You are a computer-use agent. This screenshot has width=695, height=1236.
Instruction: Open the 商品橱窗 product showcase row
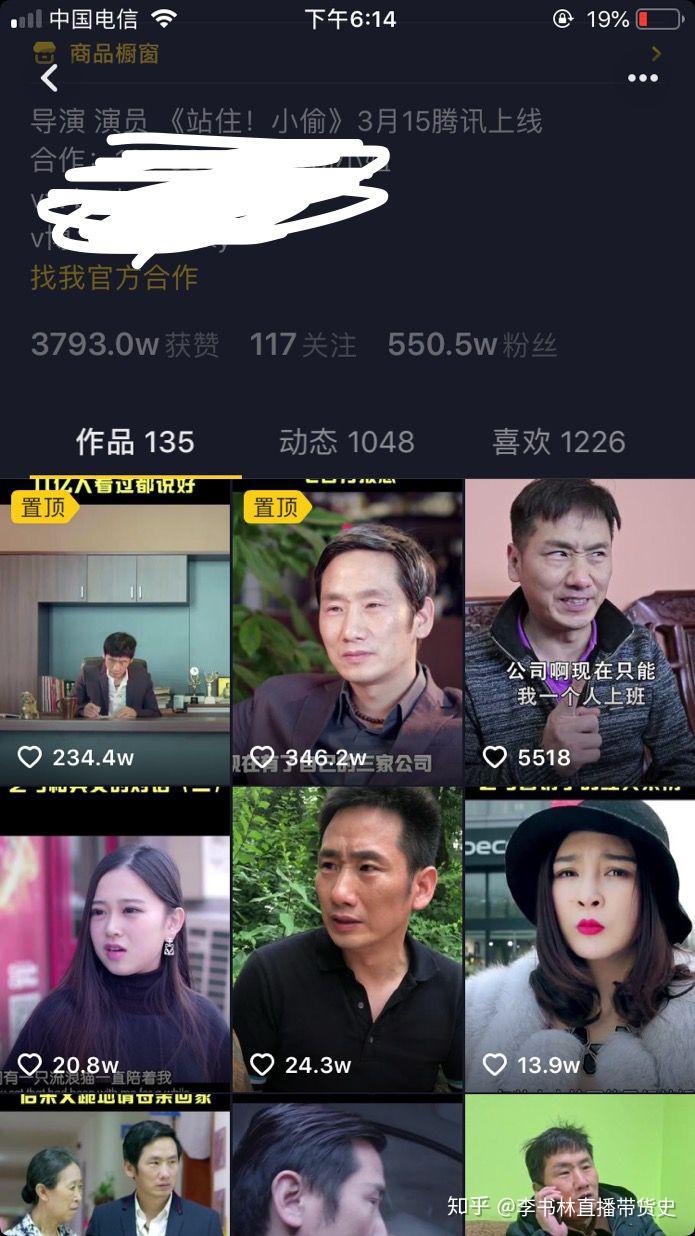[113, 53]
